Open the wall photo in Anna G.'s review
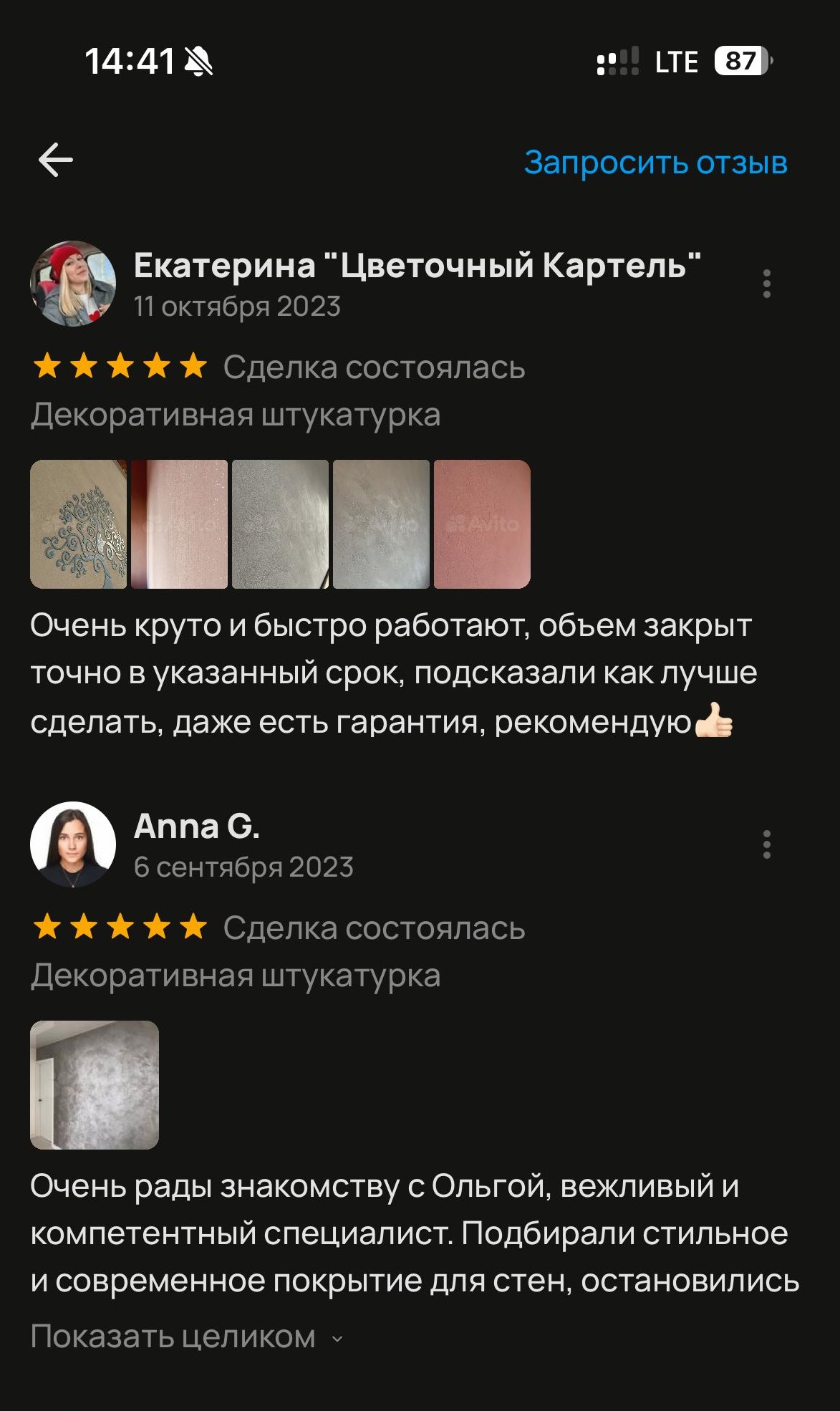The width and height of the screenshot is (840, 1411). 95,1085
